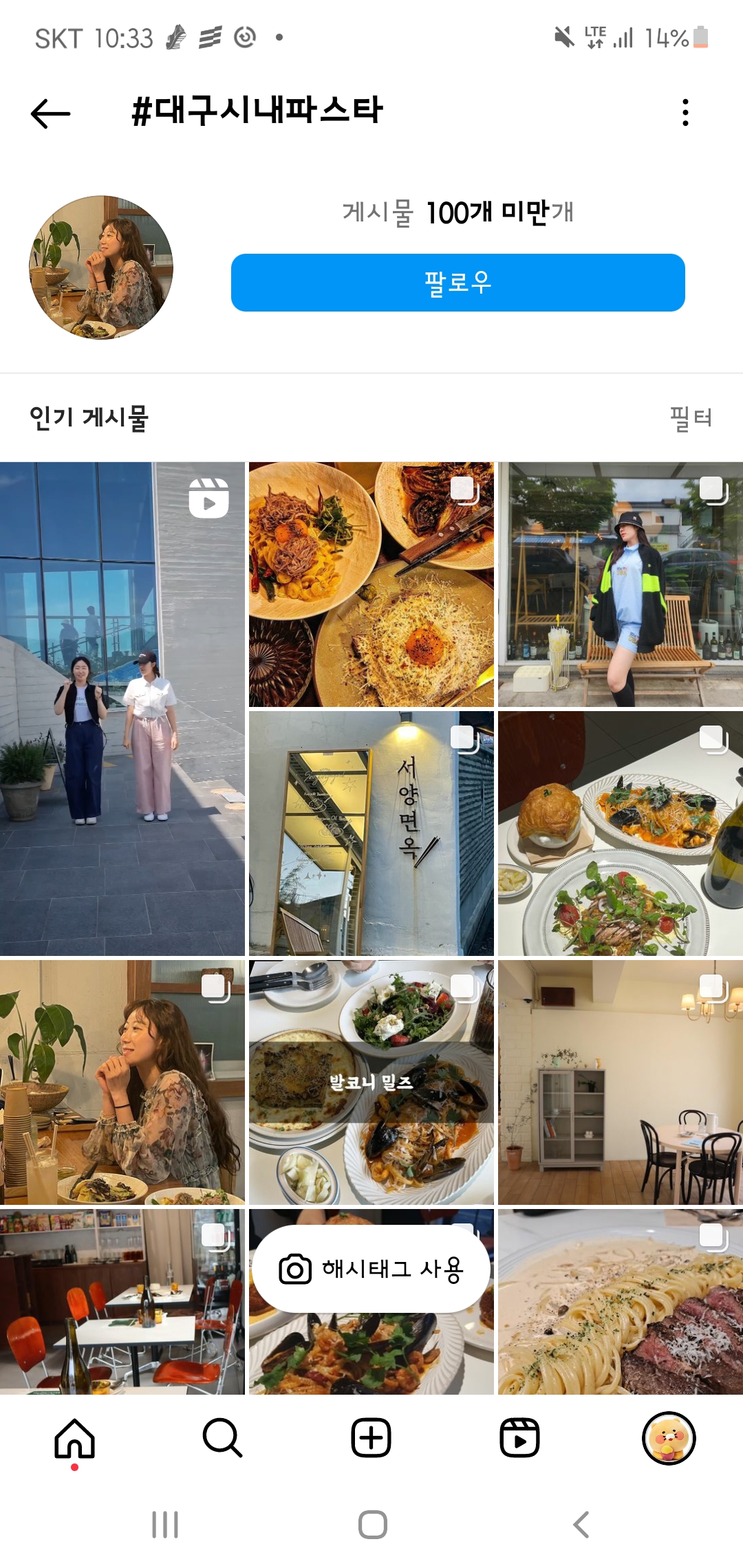Go back from the #대구시내파스타 hashtag page
Image resolution: width=743 pixels, height=1568 pixels.
coord(51,113)
